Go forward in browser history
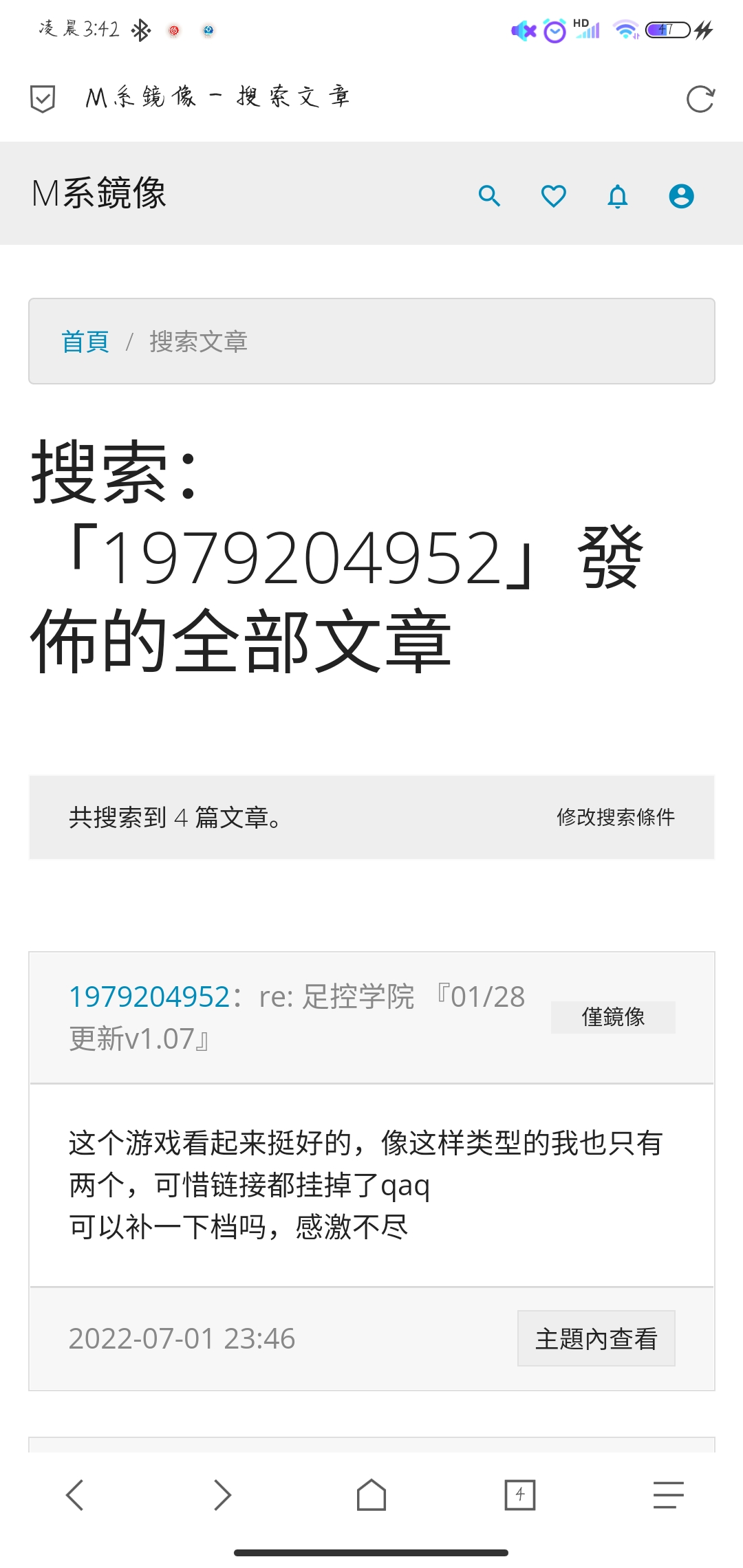The height and width of the screenshot is (1568, 743). point(222,1495)
